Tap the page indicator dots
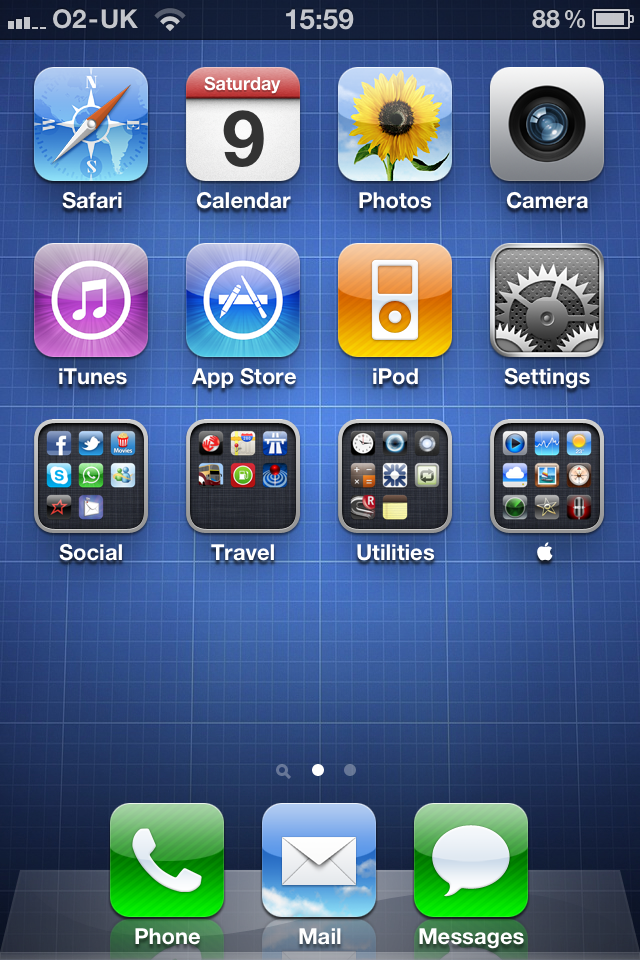This screenshot has width=640, height=960. pyautogui.click(x=318, y=770)
